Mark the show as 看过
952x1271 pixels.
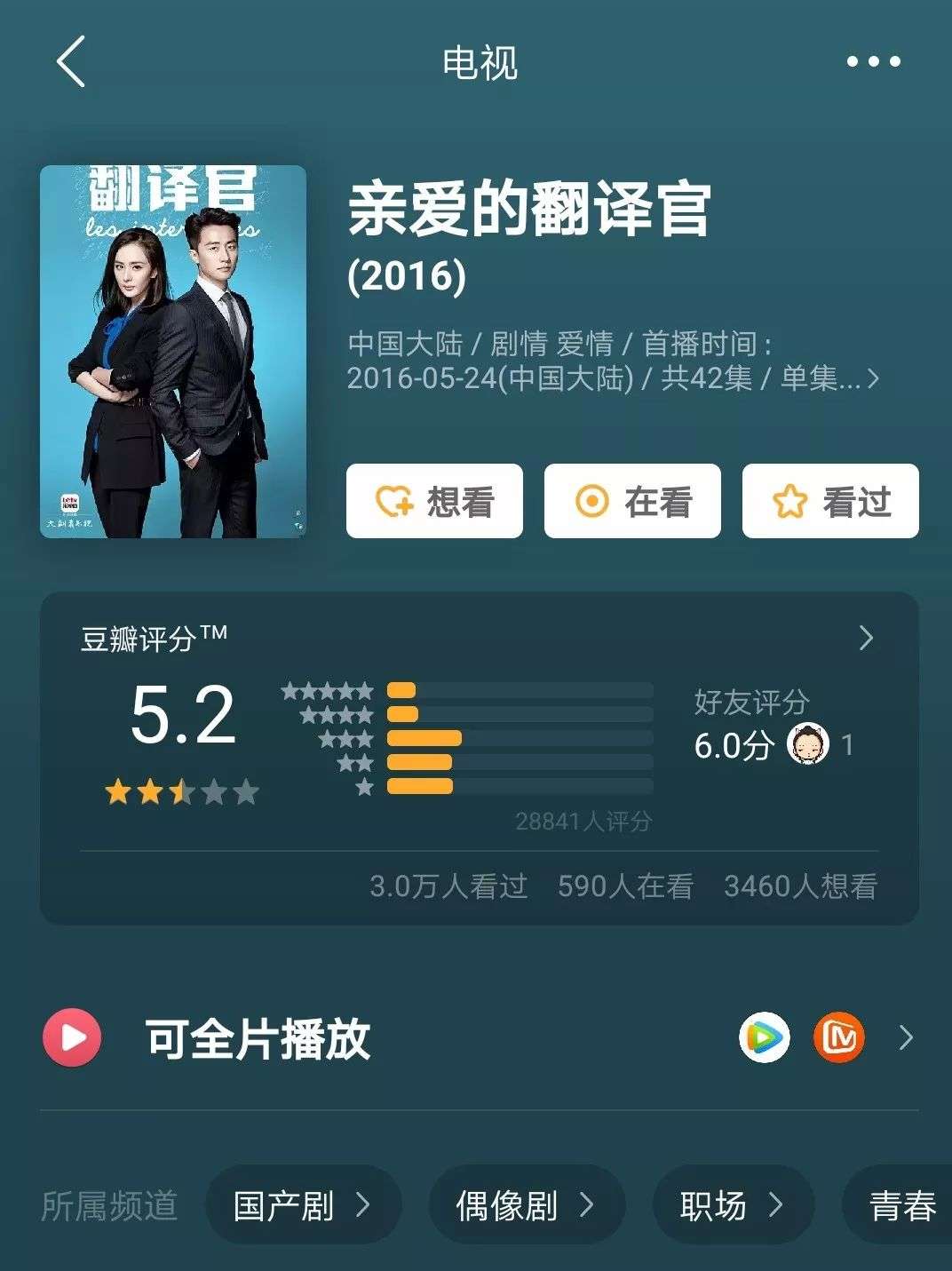(x=830, y=501)
